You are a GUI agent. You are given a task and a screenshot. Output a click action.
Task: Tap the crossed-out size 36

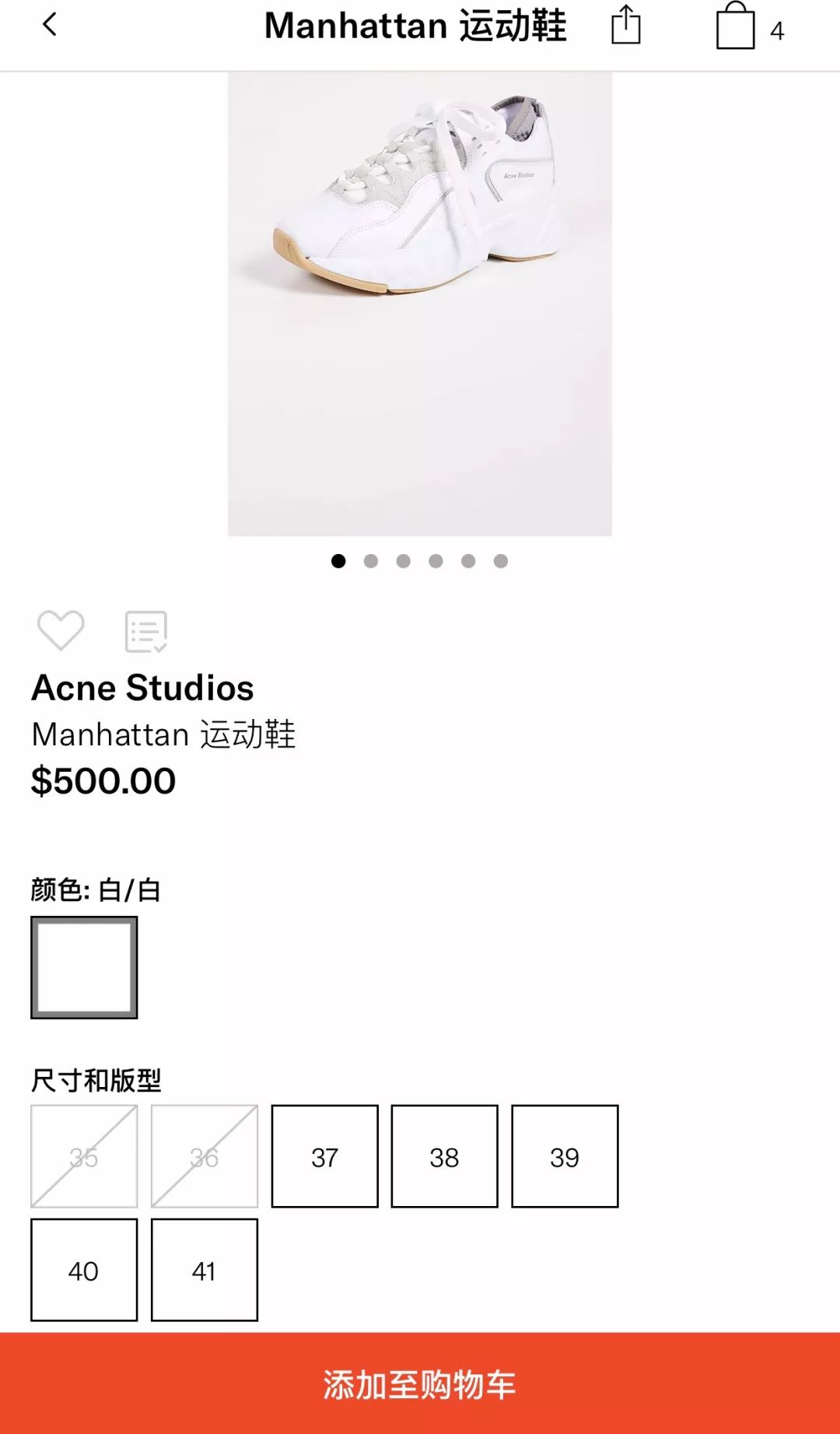(205, 1156)
